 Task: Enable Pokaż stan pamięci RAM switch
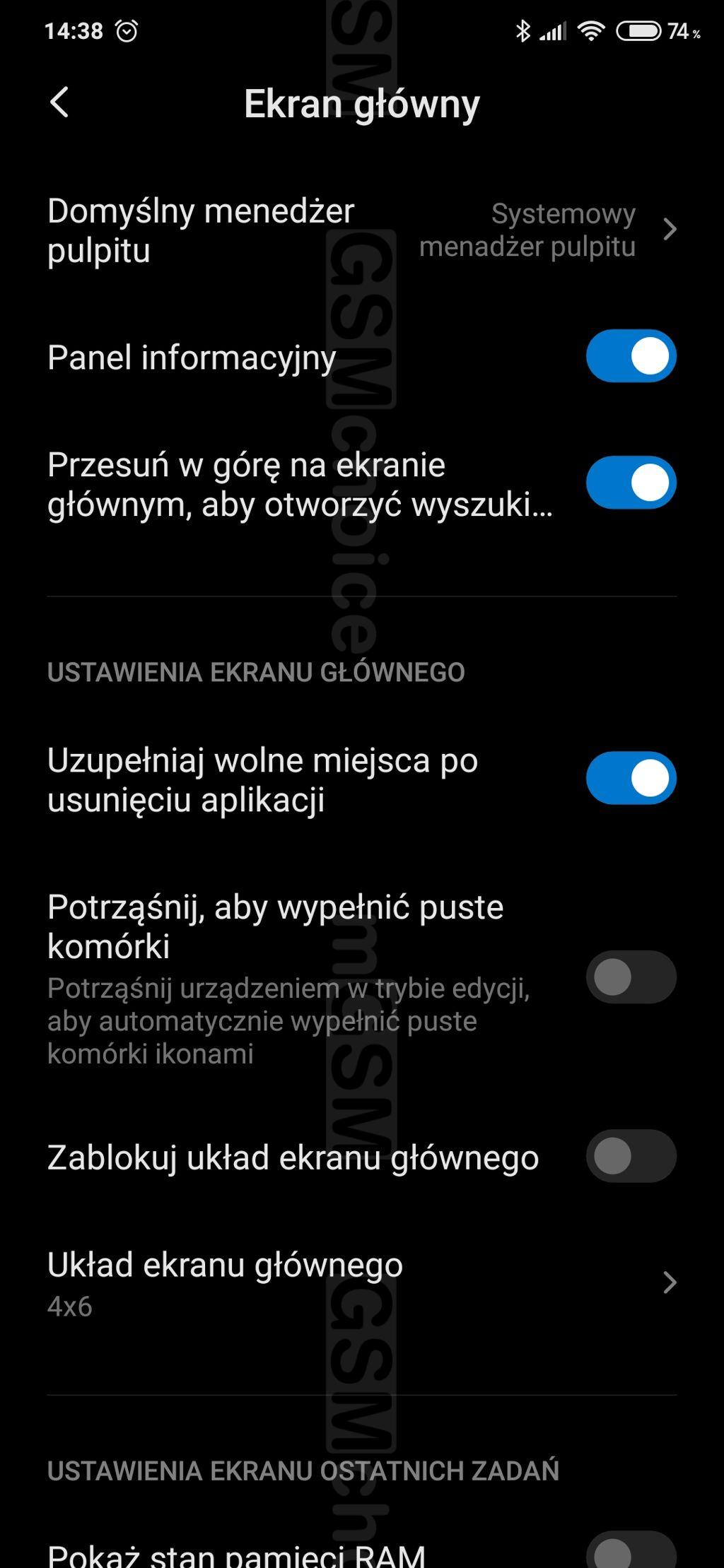coord(631,1551)
